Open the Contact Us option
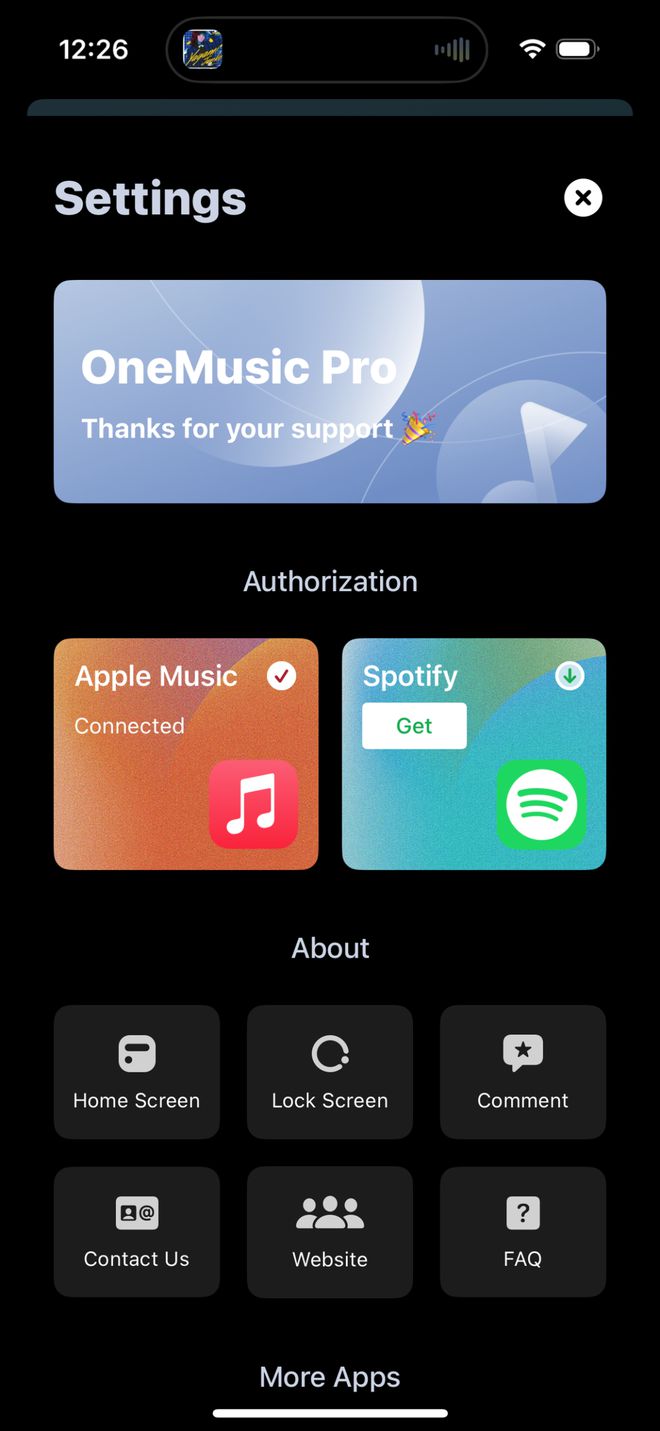The image size is (660, 1431). (x=137, y=1232)
